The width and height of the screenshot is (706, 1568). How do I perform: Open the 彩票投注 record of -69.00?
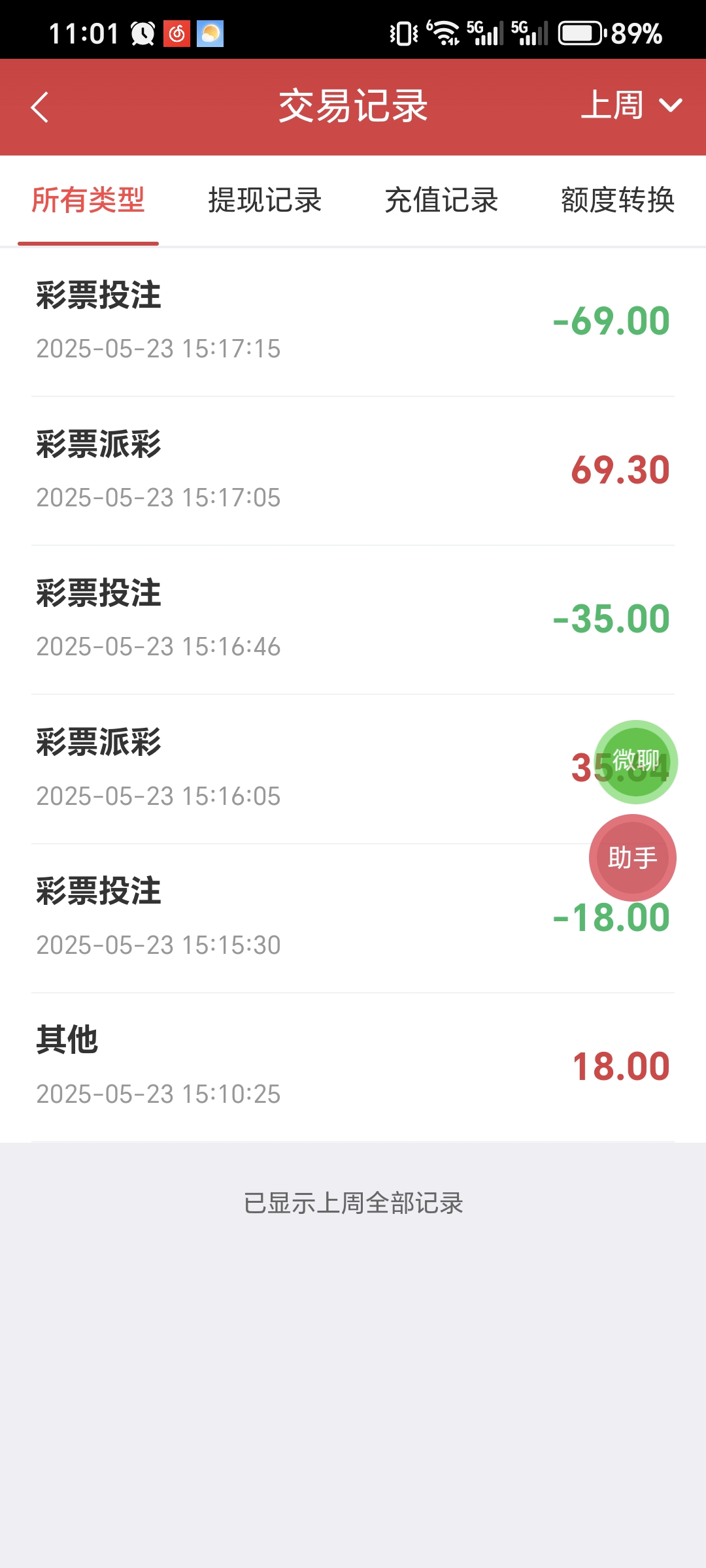(x=353, y=321)
